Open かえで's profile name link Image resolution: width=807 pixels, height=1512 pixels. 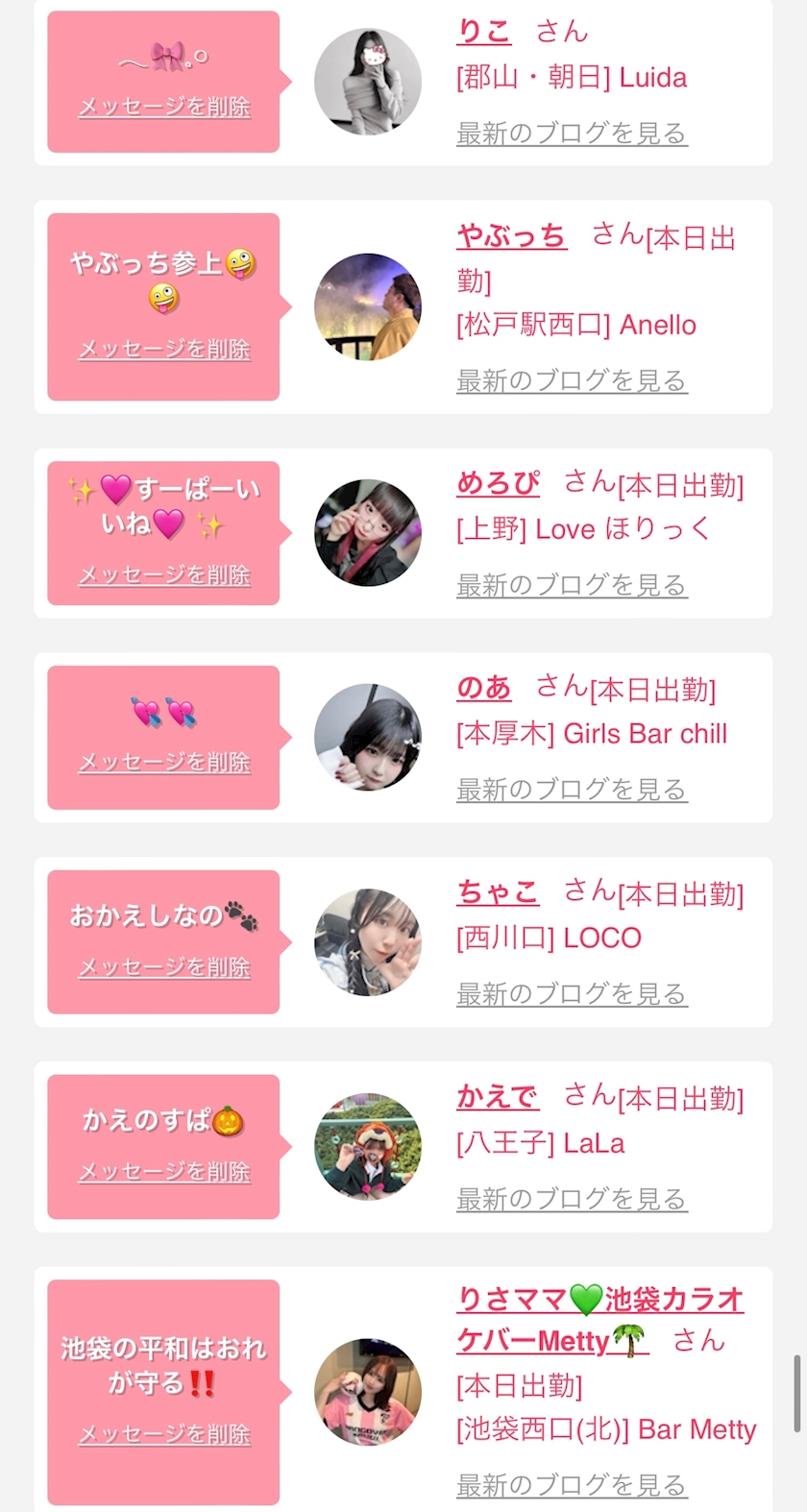point(498,1097)
